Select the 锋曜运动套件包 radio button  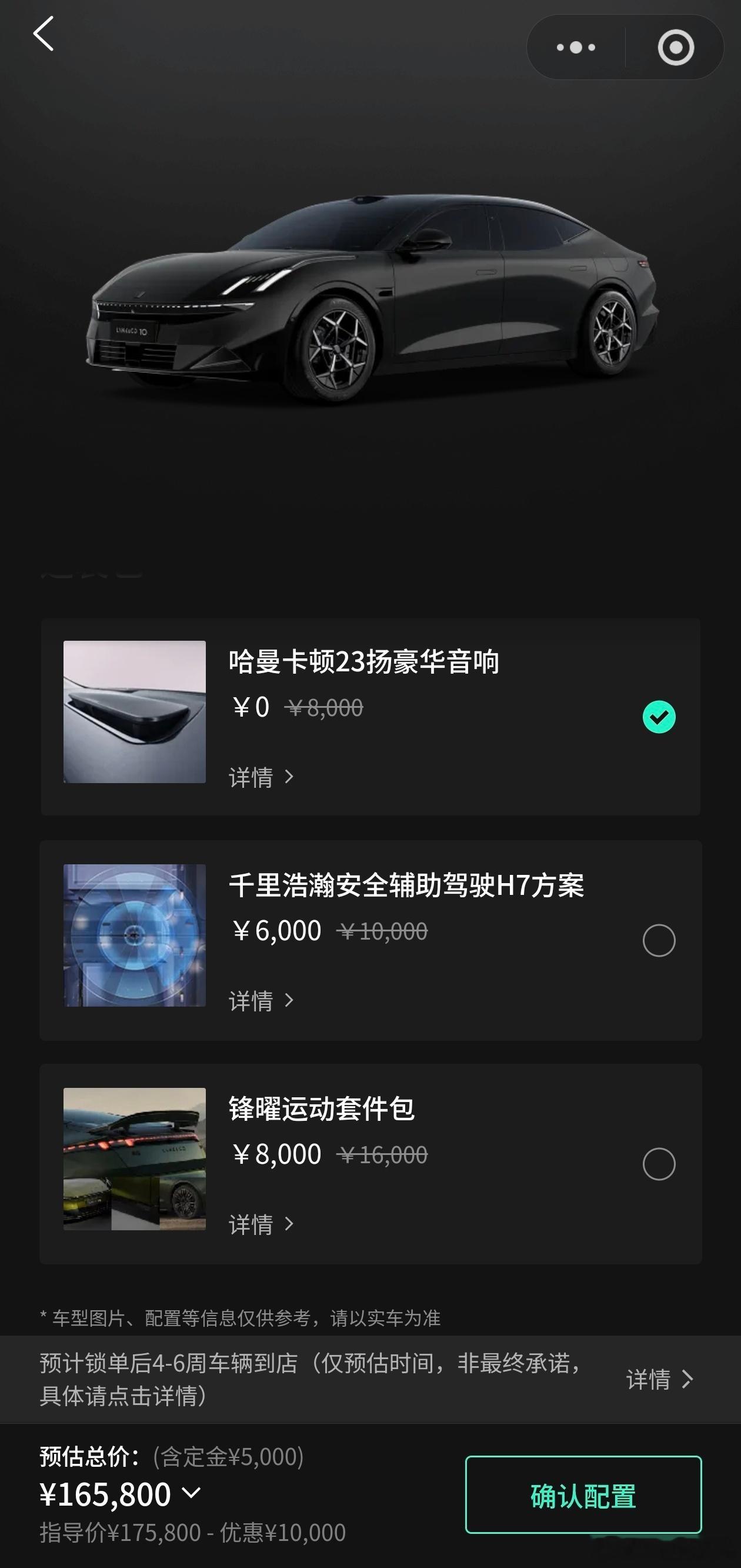(x=658, y=1164)
